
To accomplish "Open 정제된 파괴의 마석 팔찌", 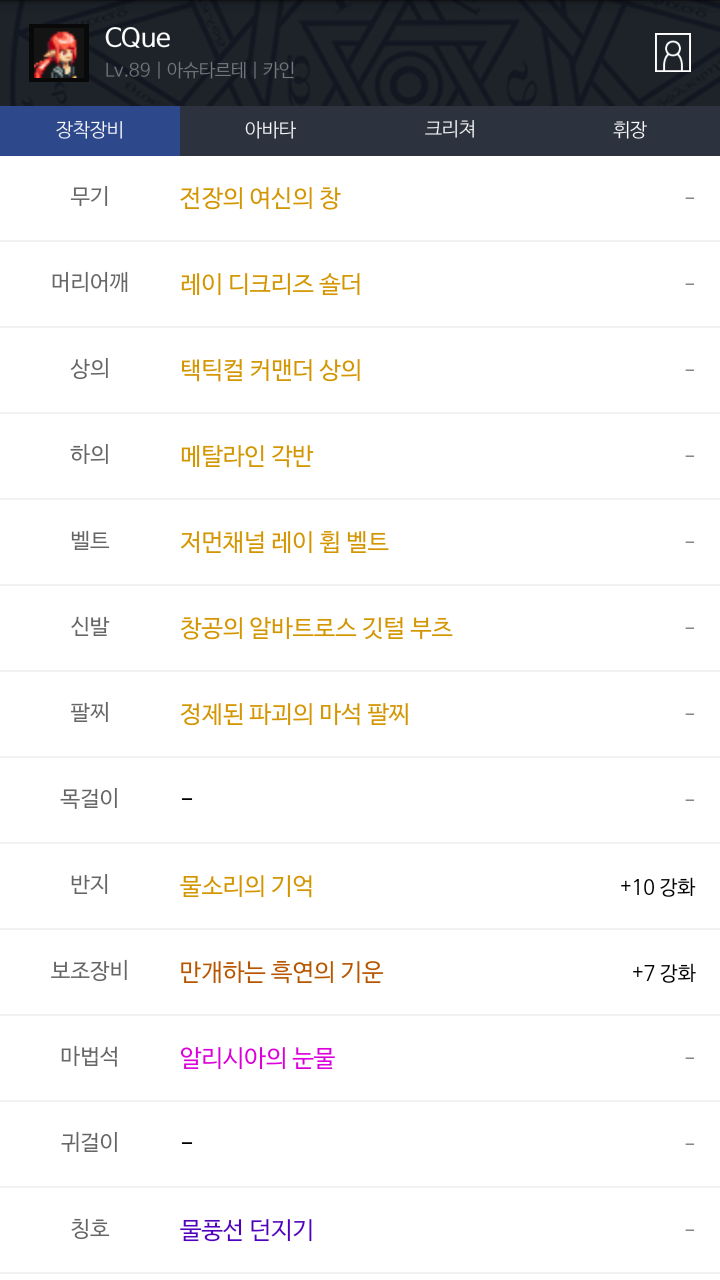I will [294, 714].
